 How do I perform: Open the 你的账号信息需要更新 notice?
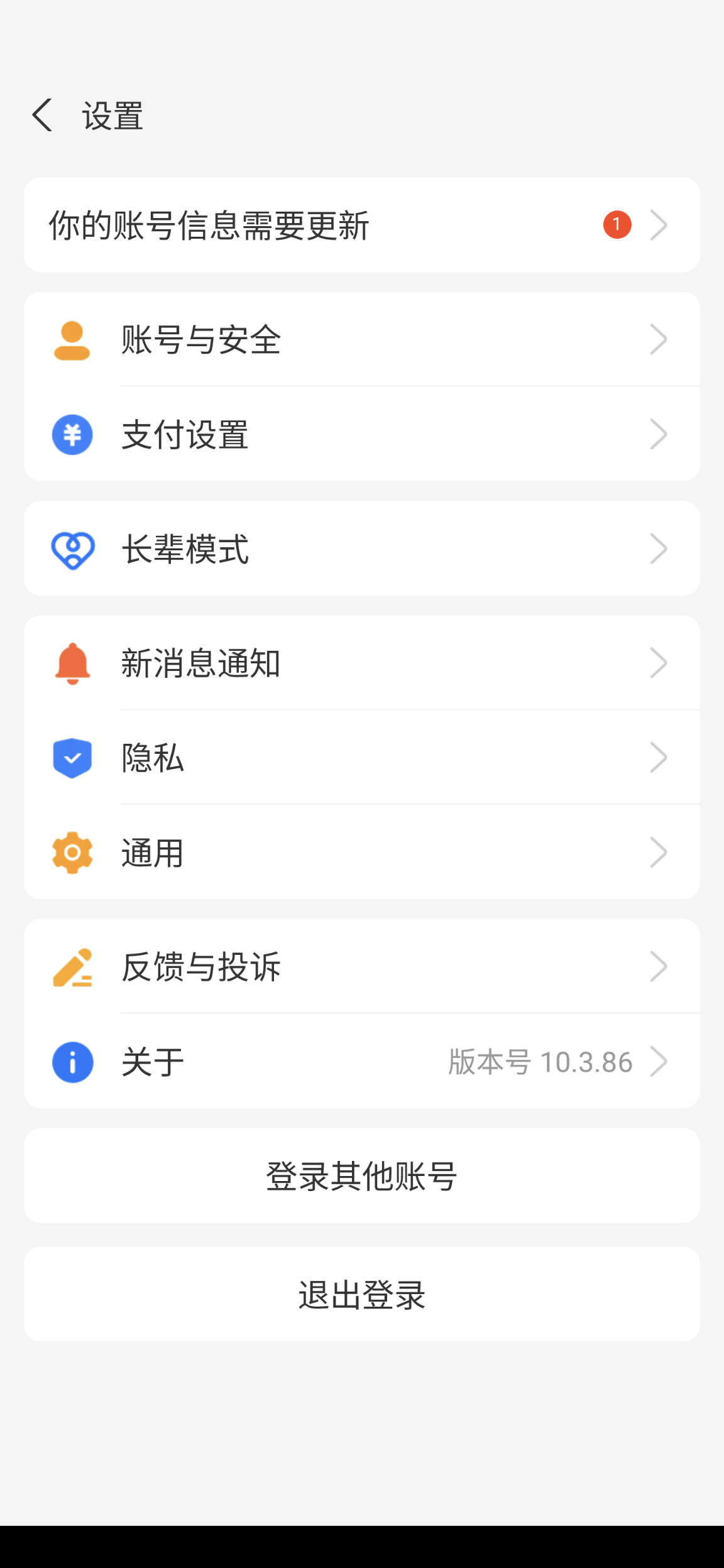pos(361,224)
